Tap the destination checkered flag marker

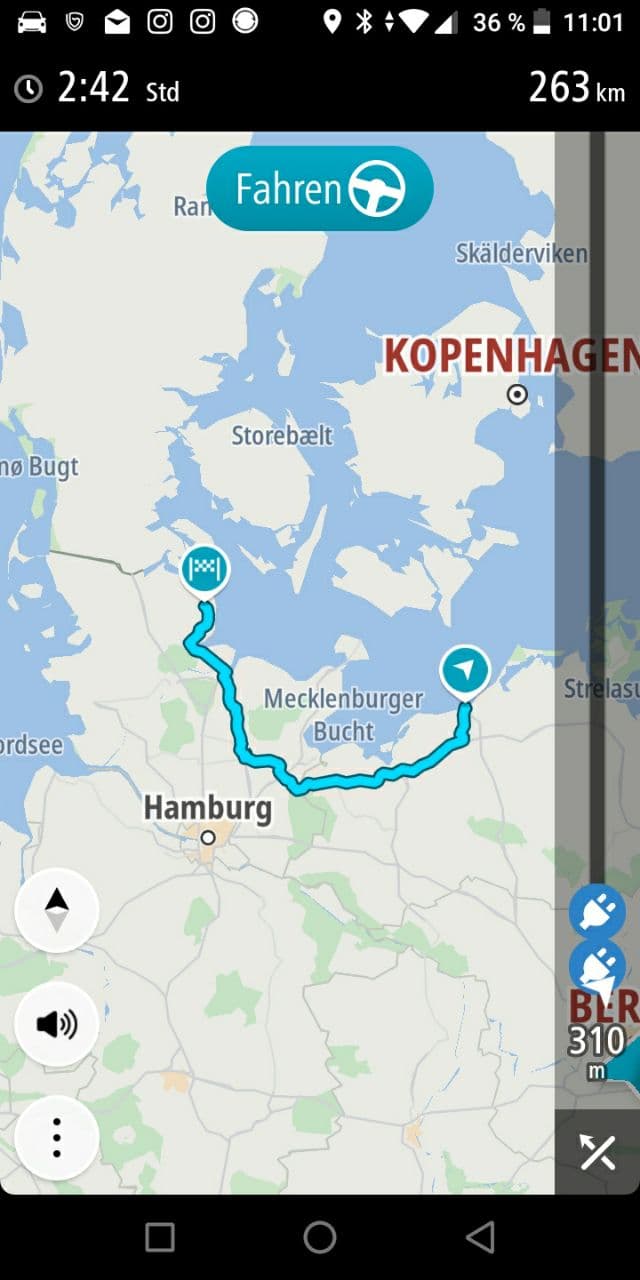[x=205, y=571]
